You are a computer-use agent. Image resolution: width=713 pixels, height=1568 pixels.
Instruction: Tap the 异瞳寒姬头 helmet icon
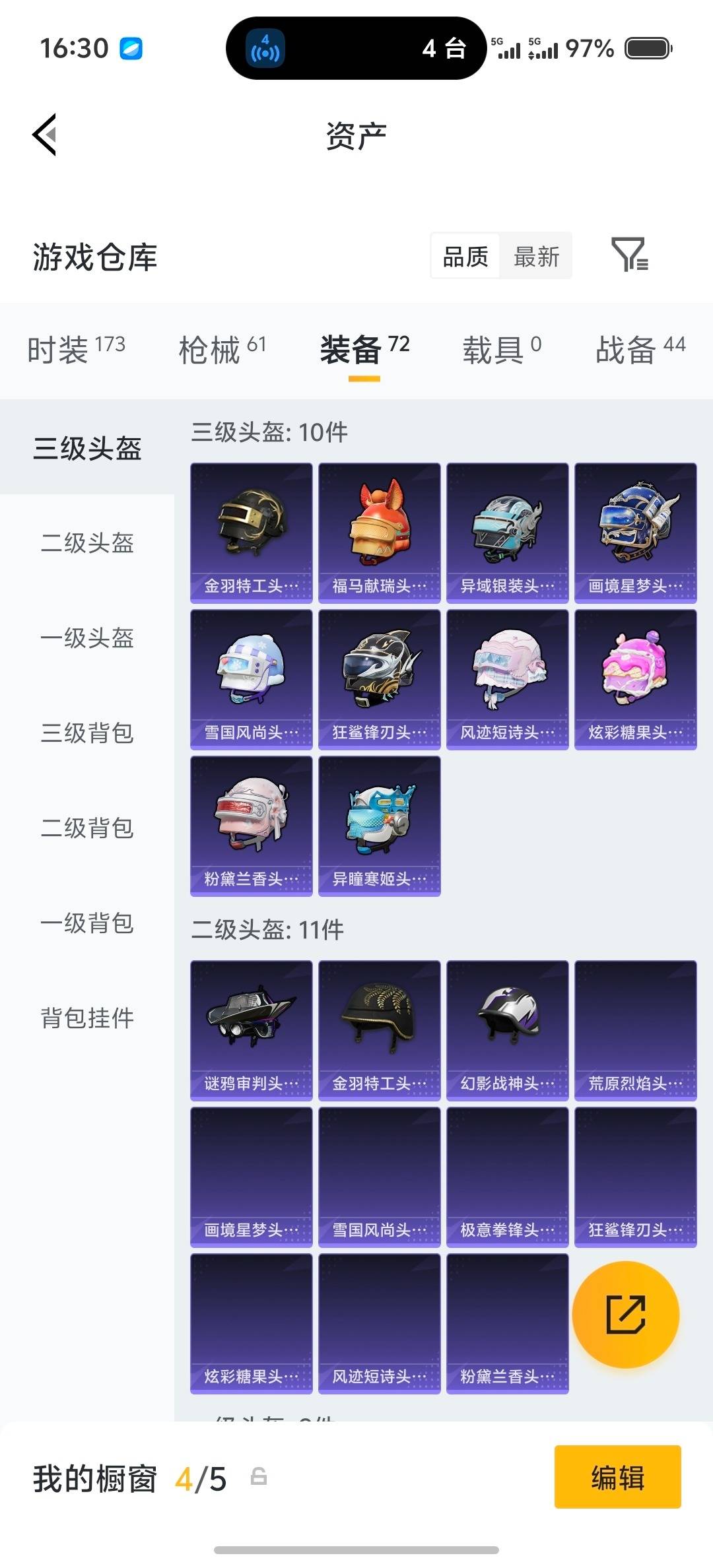[x=379, y=827]
